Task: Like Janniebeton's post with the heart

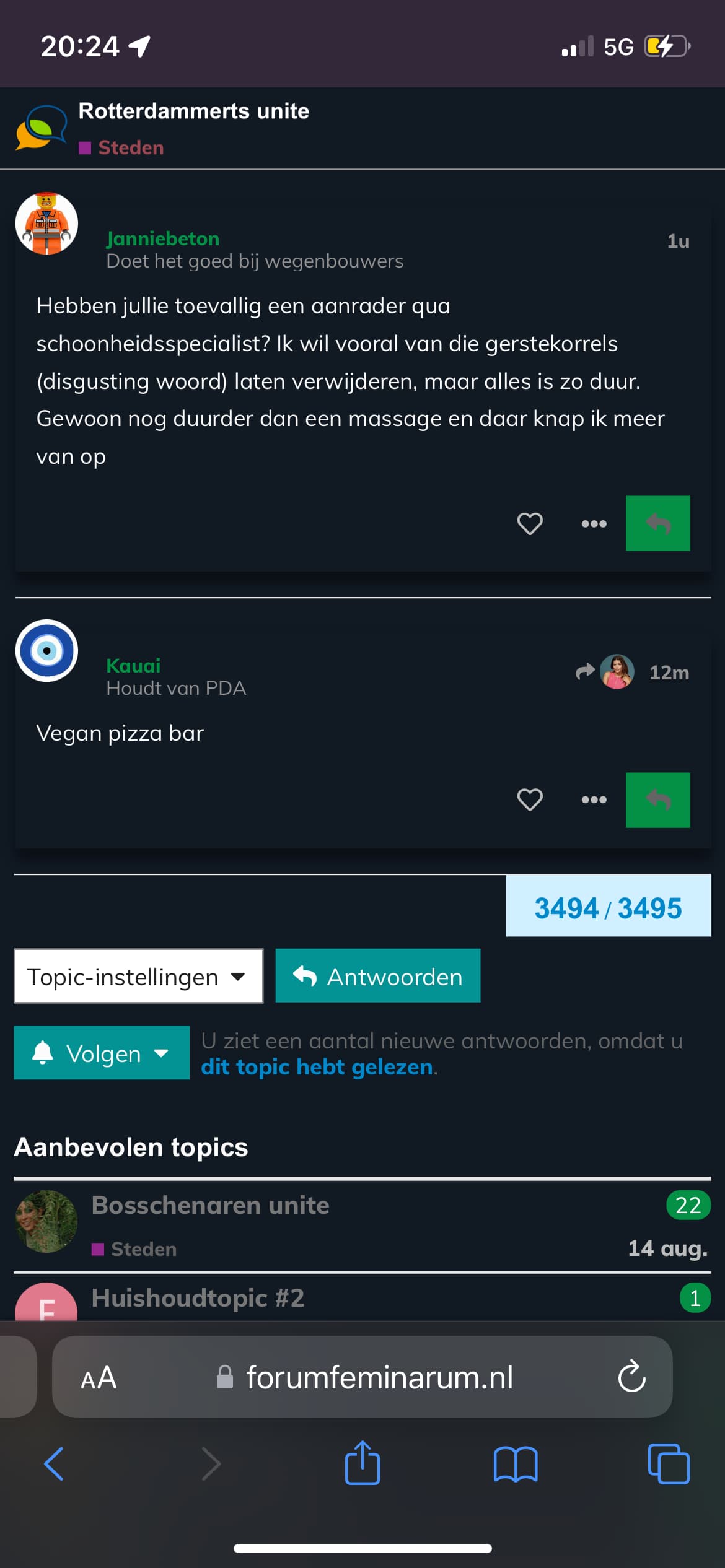Action: (530, 524)
